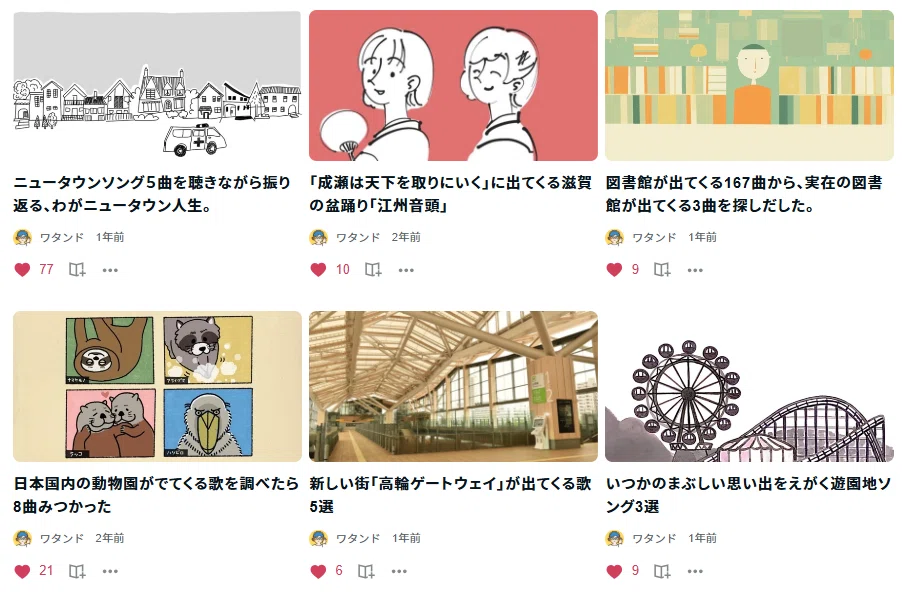Add the 高輪ゲートウェイ article to a magazine
Screen dimensions: 905x597
(366, 571)
